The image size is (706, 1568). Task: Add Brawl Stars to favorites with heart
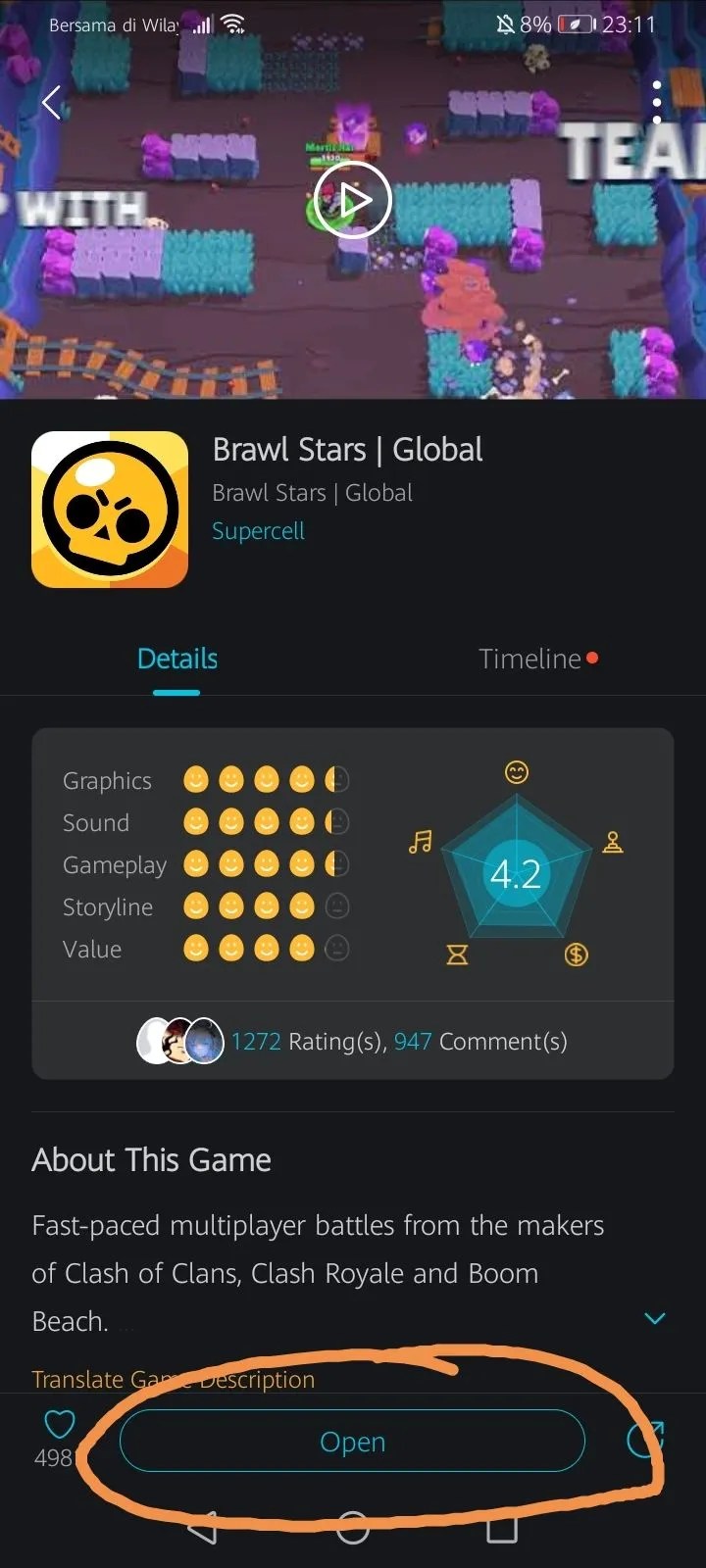coord(59,1425)
